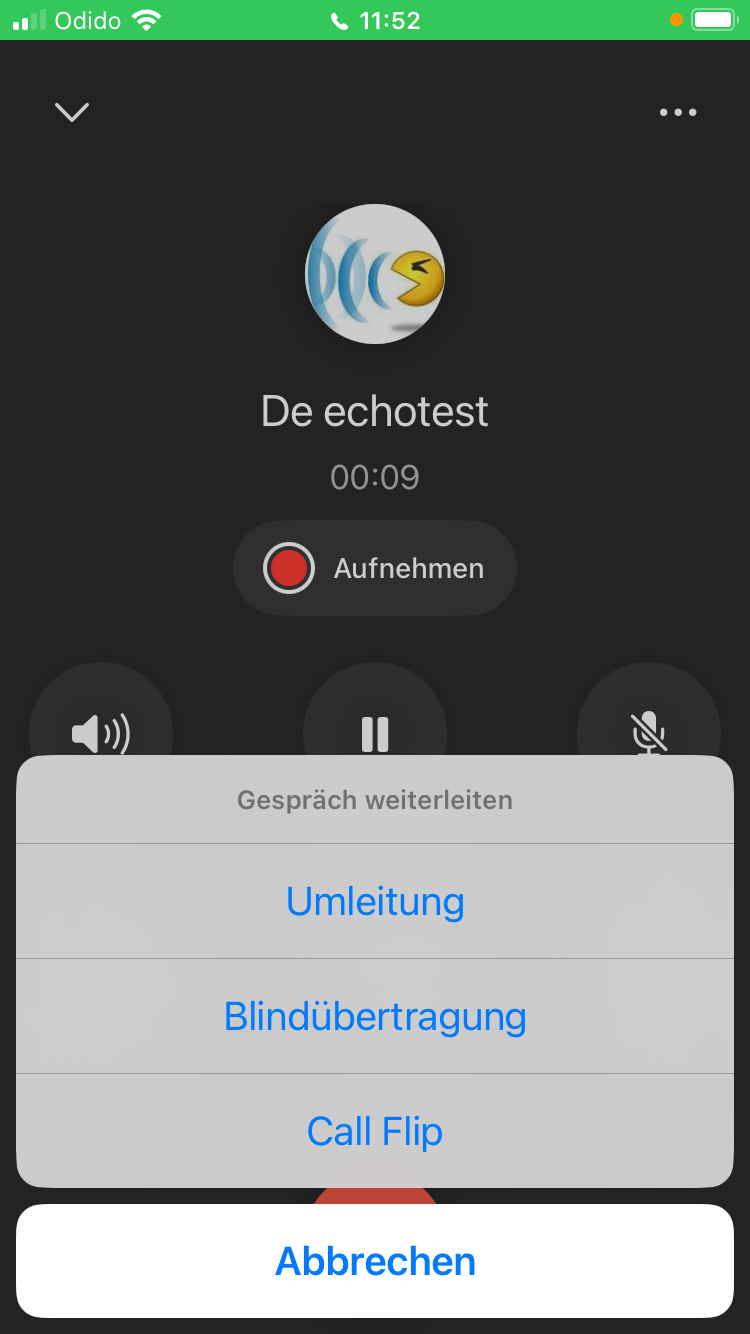Select Call Flip option
This screenshot has width=750, height=1334.
coord(375,1132)
